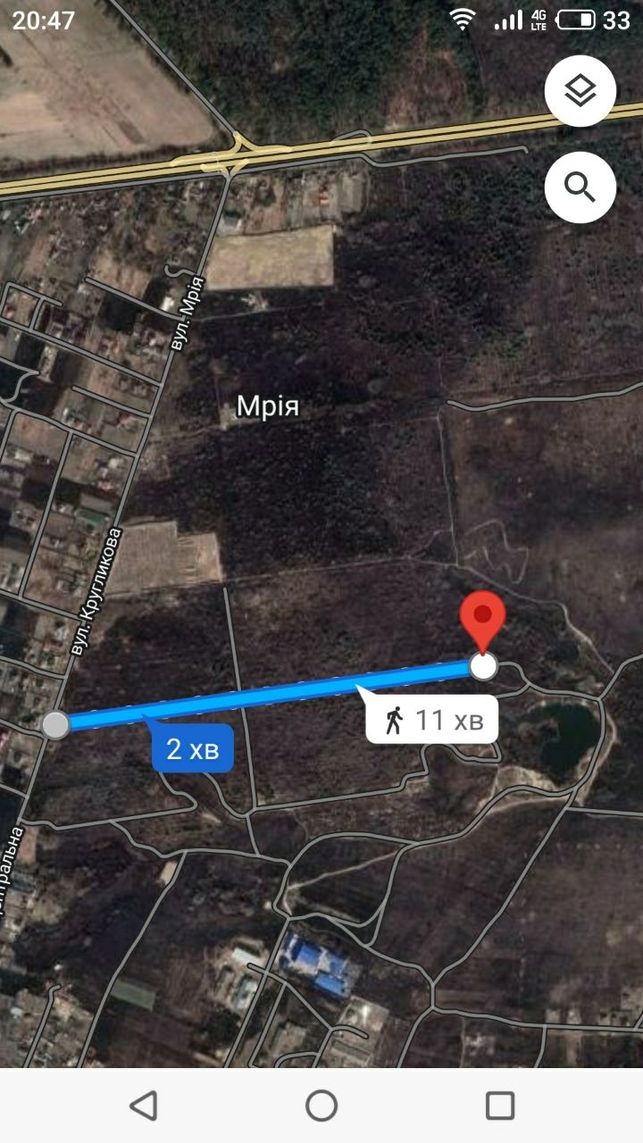Select the 2 хв alternate route label

[192, 748]
